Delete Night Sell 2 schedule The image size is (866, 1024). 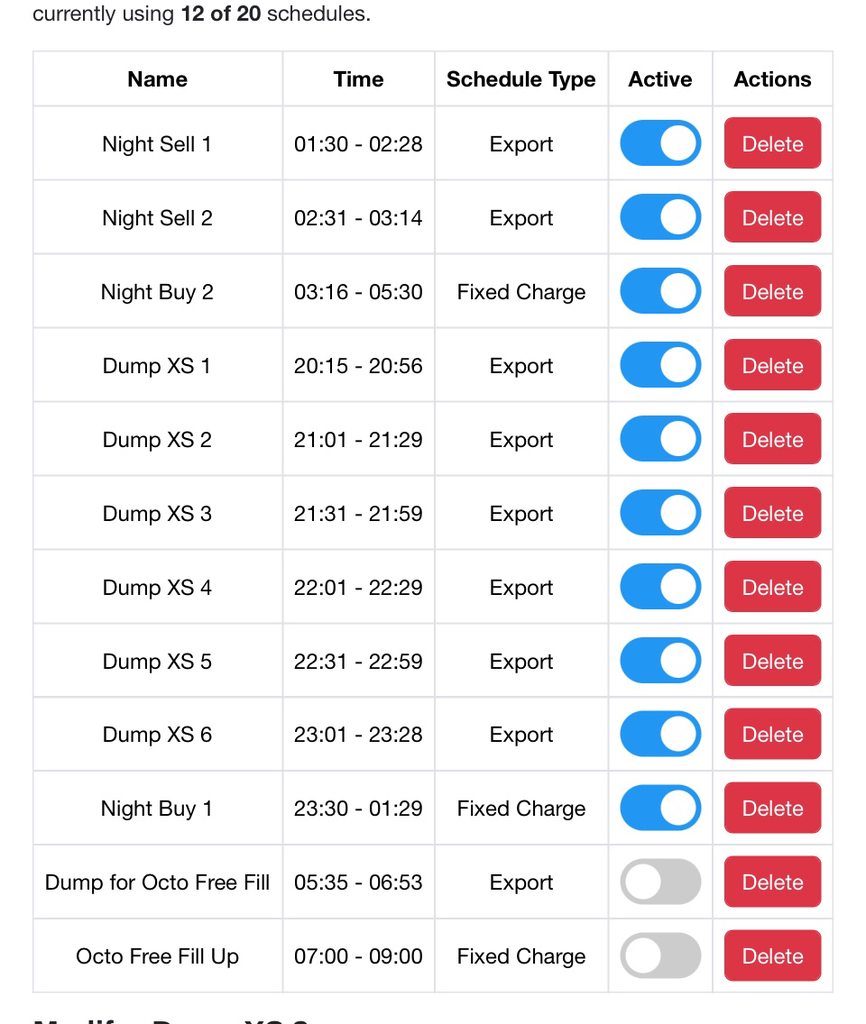772,217
